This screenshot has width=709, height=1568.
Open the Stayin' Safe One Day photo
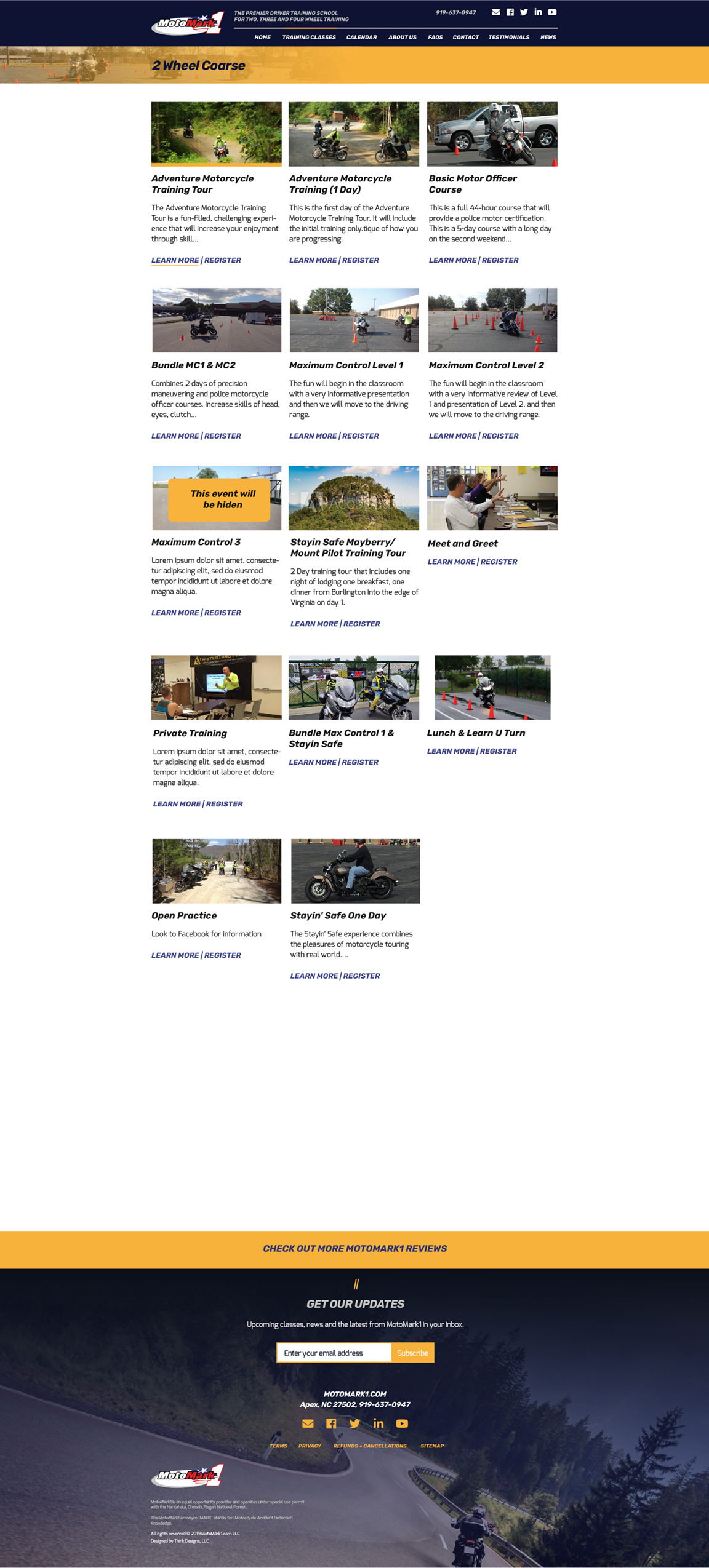[x=355, y=870]
